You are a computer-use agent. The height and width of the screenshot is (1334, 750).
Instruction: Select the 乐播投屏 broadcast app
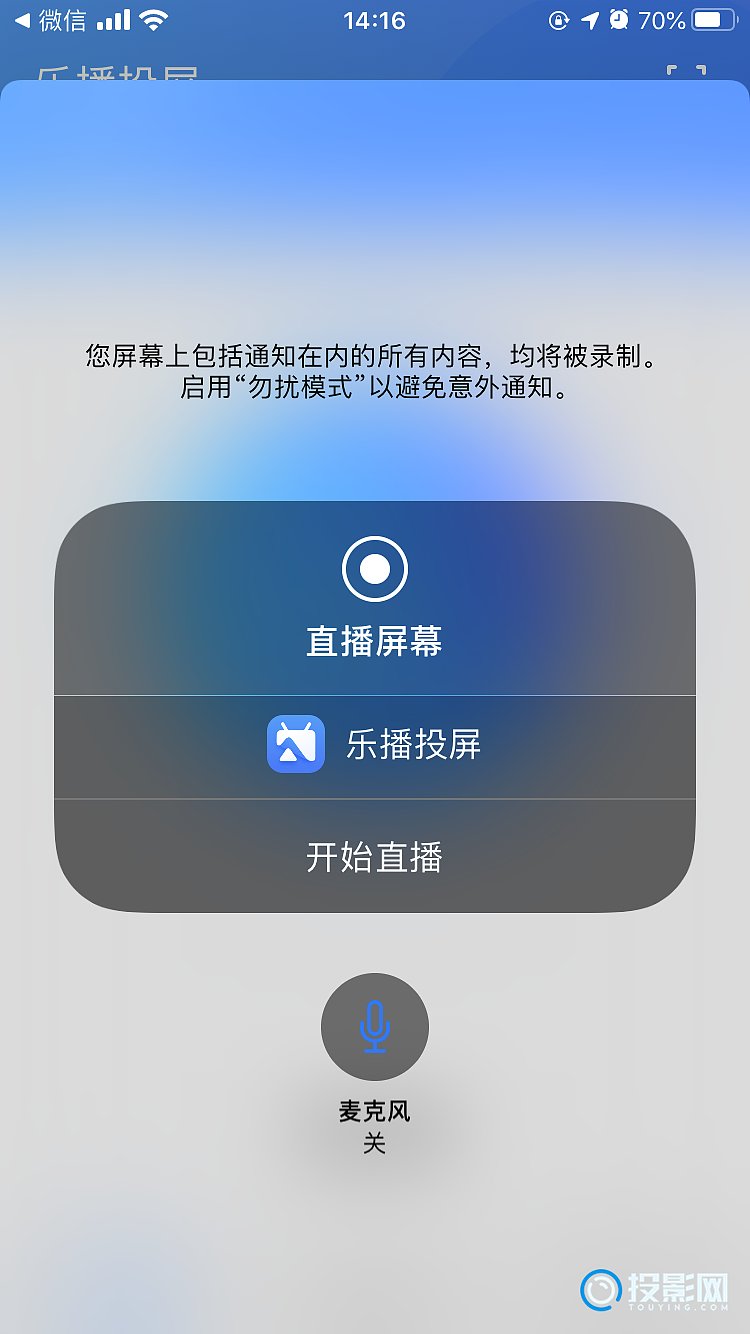tap(374, 746)
